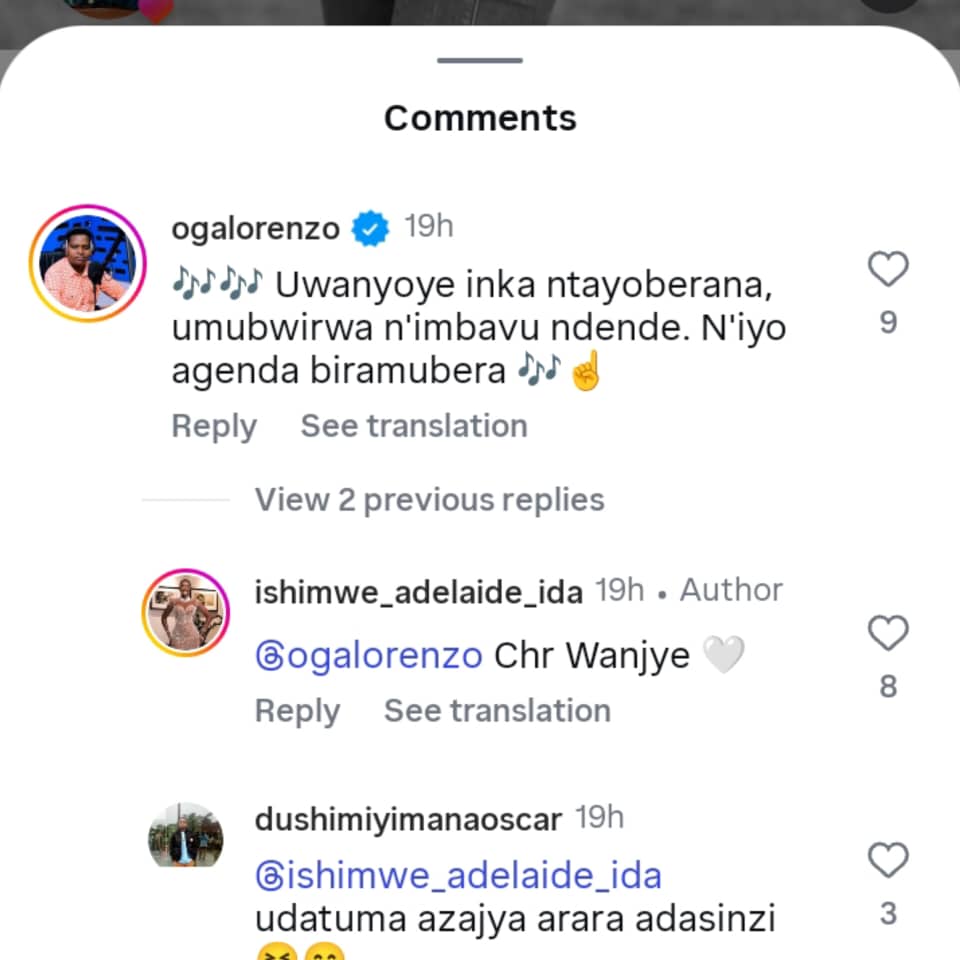Tap the ishimwe_adelaide_ida username
Image resolution: width=960 pixels, height=960 pixels.
(x=418, y=592)
